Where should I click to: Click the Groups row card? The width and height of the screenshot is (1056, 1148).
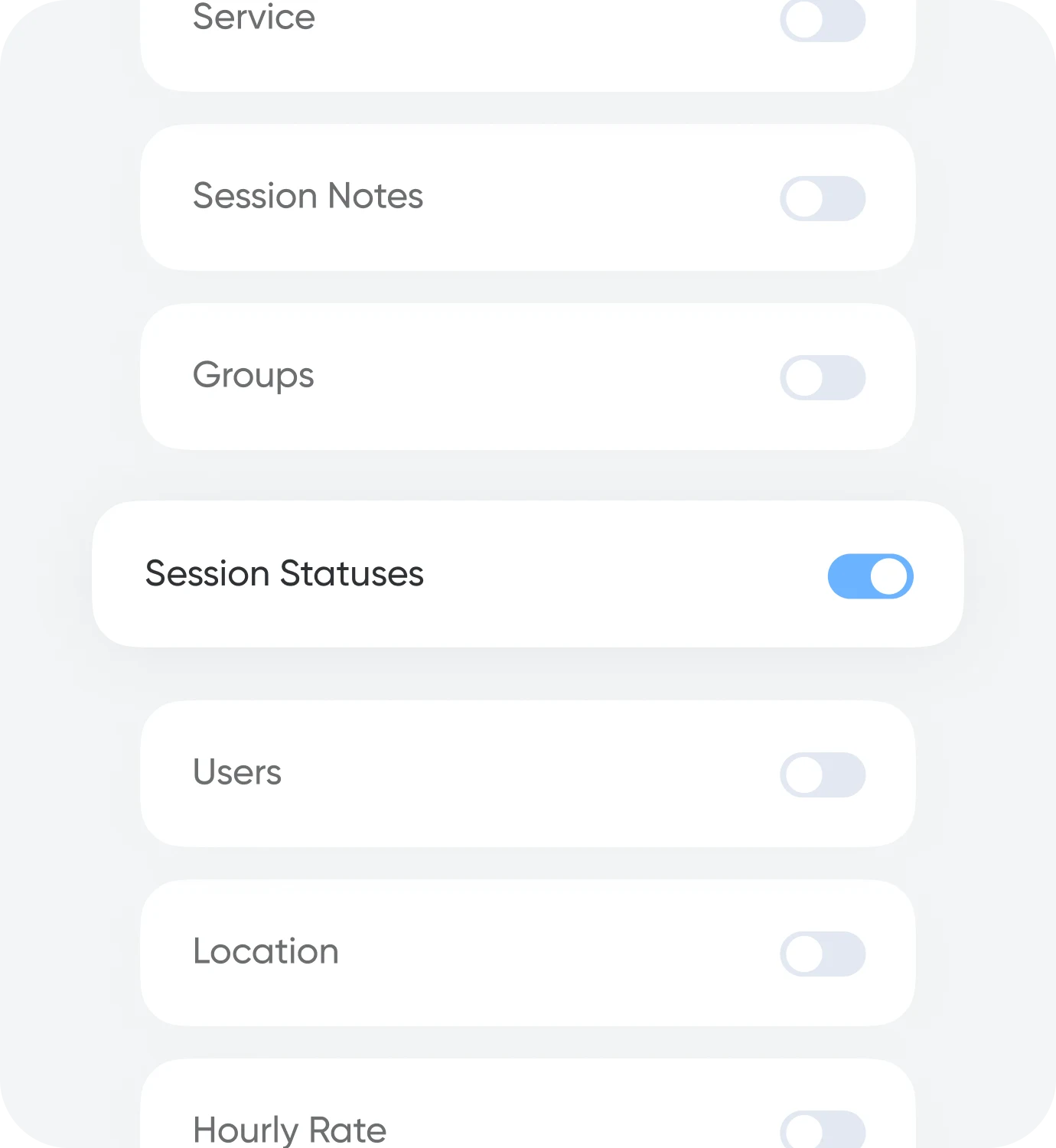pyautogui.click(x=528, y=376)
